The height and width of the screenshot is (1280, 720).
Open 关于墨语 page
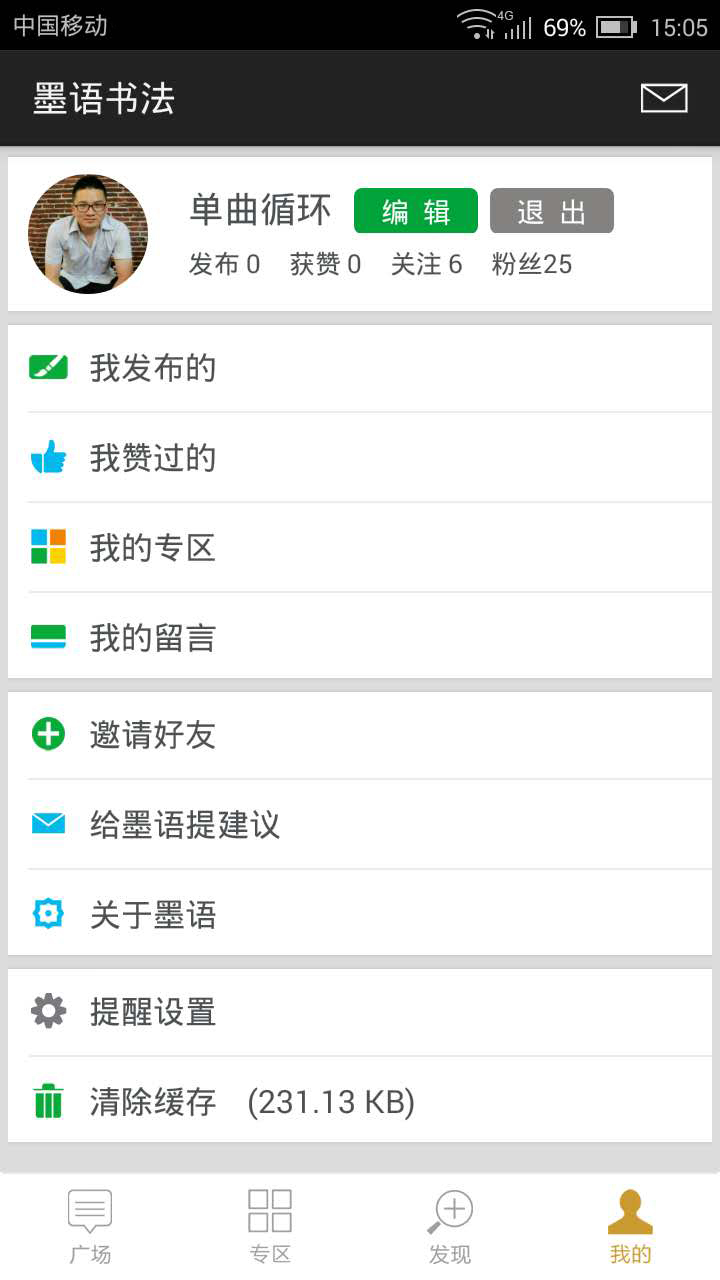(360, 915)
